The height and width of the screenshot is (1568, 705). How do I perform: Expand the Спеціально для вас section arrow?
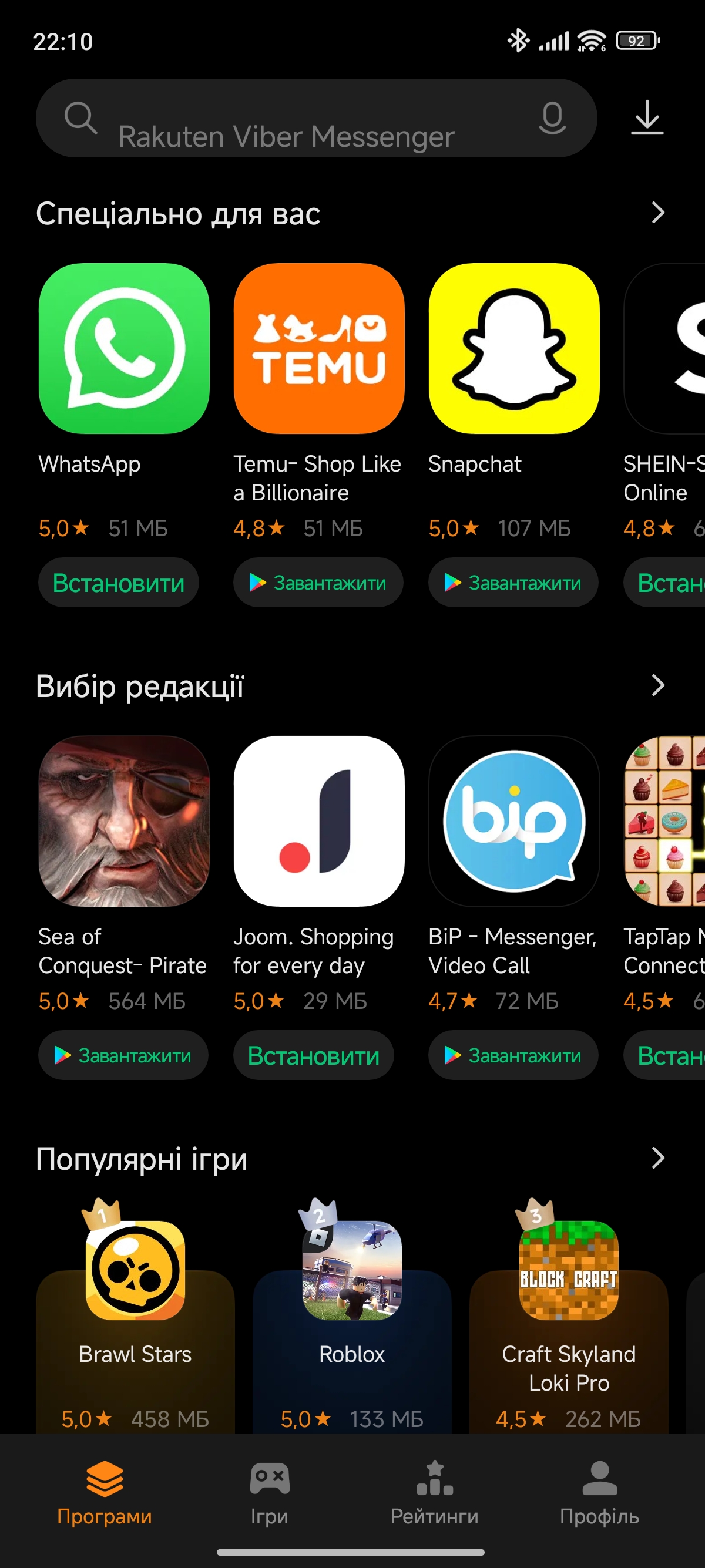click(657, 213)
